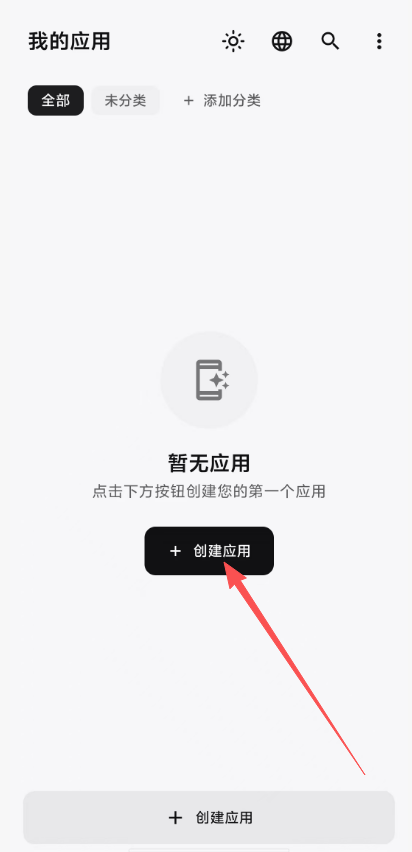Viewport: 412px width, 852px height.
Task: Tap the black 创建应用 button under 暂无应用
Action: 209,551
